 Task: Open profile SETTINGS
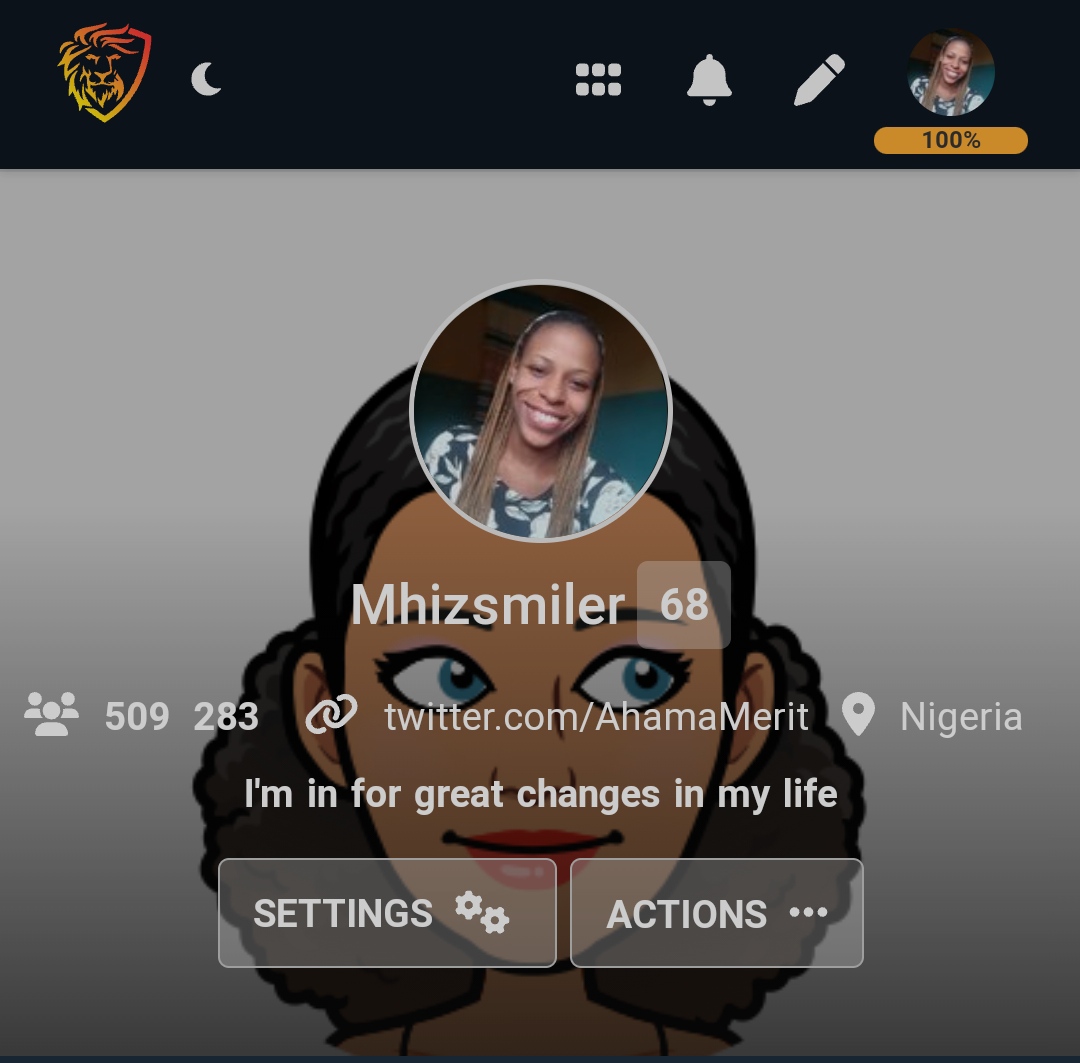tap(387, 913)
